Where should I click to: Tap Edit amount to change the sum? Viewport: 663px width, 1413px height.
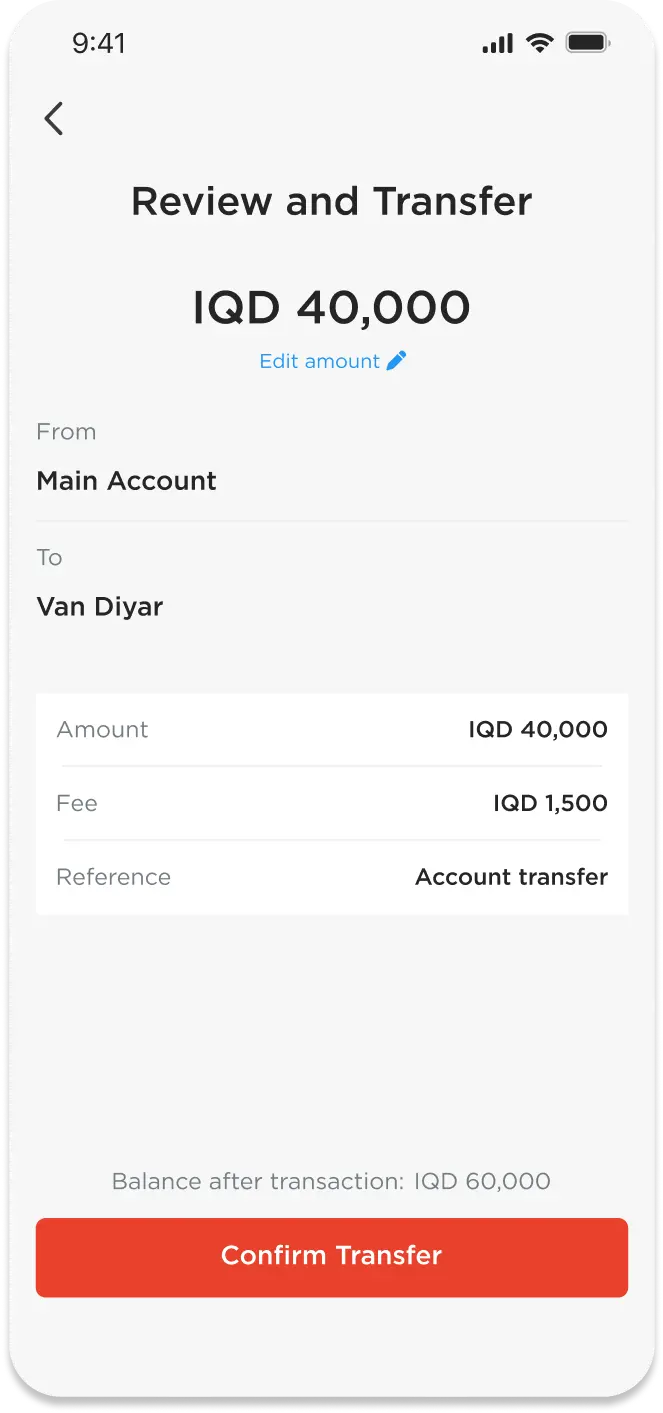332,361
